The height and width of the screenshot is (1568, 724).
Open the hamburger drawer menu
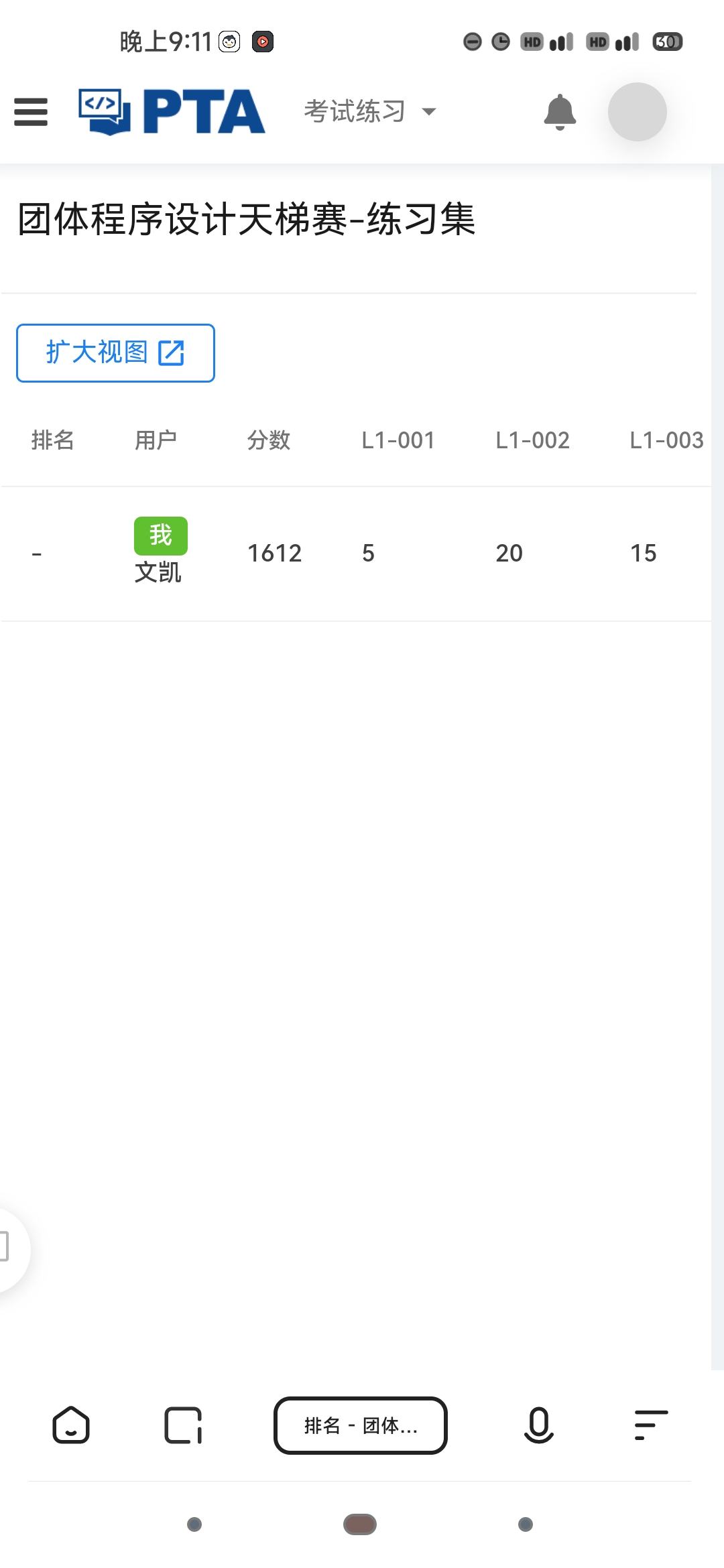31,112
